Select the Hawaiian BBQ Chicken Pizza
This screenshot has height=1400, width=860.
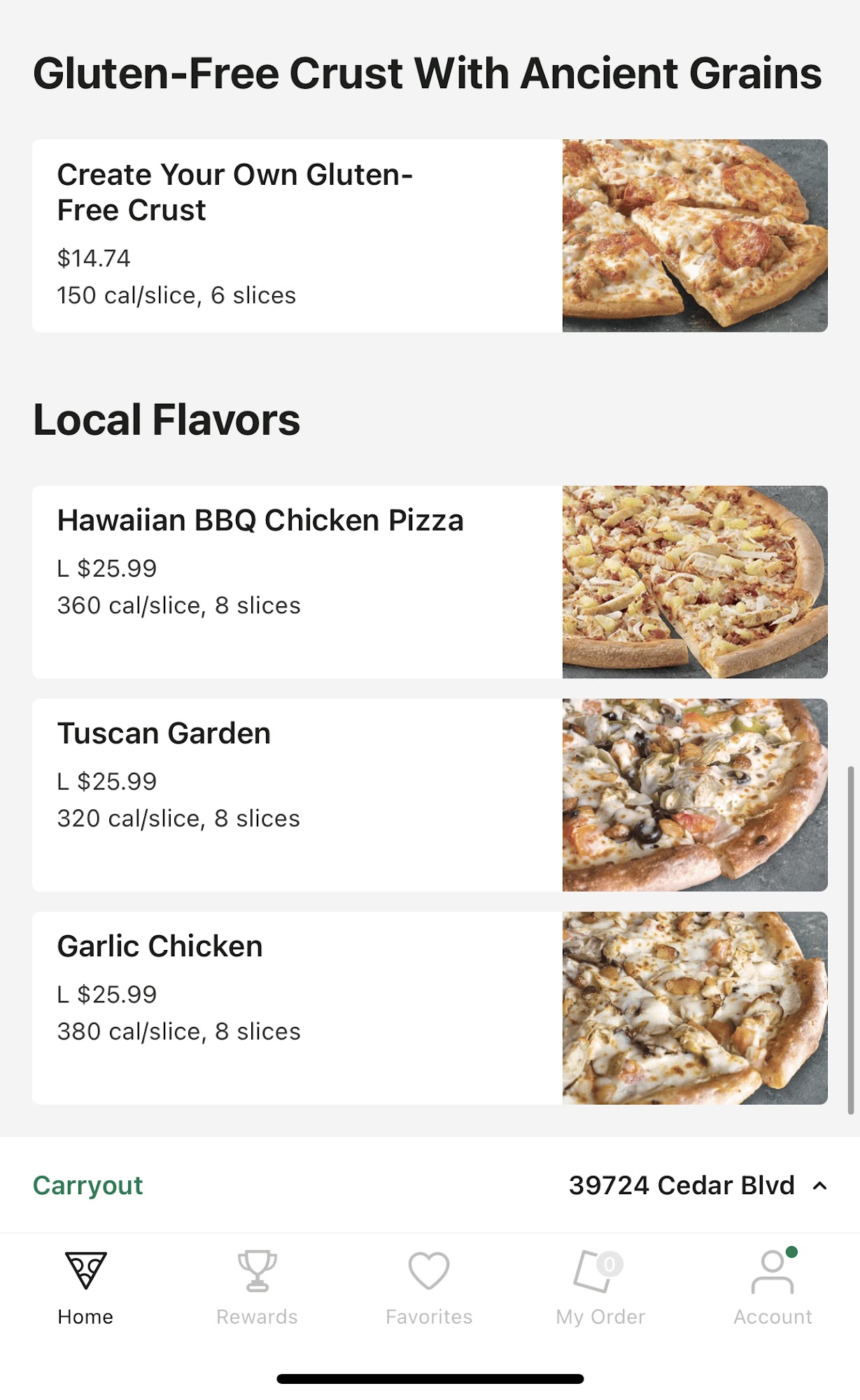430,582
